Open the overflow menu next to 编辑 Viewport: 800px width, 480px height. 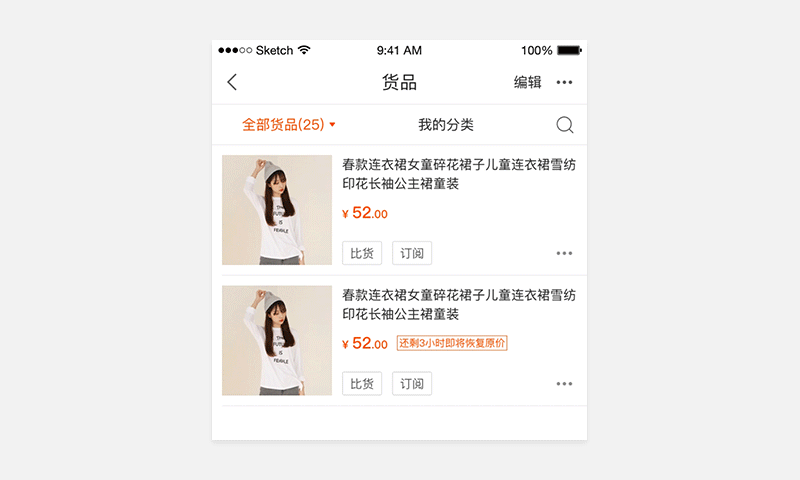pyautogui.click(x=565, y=83)
